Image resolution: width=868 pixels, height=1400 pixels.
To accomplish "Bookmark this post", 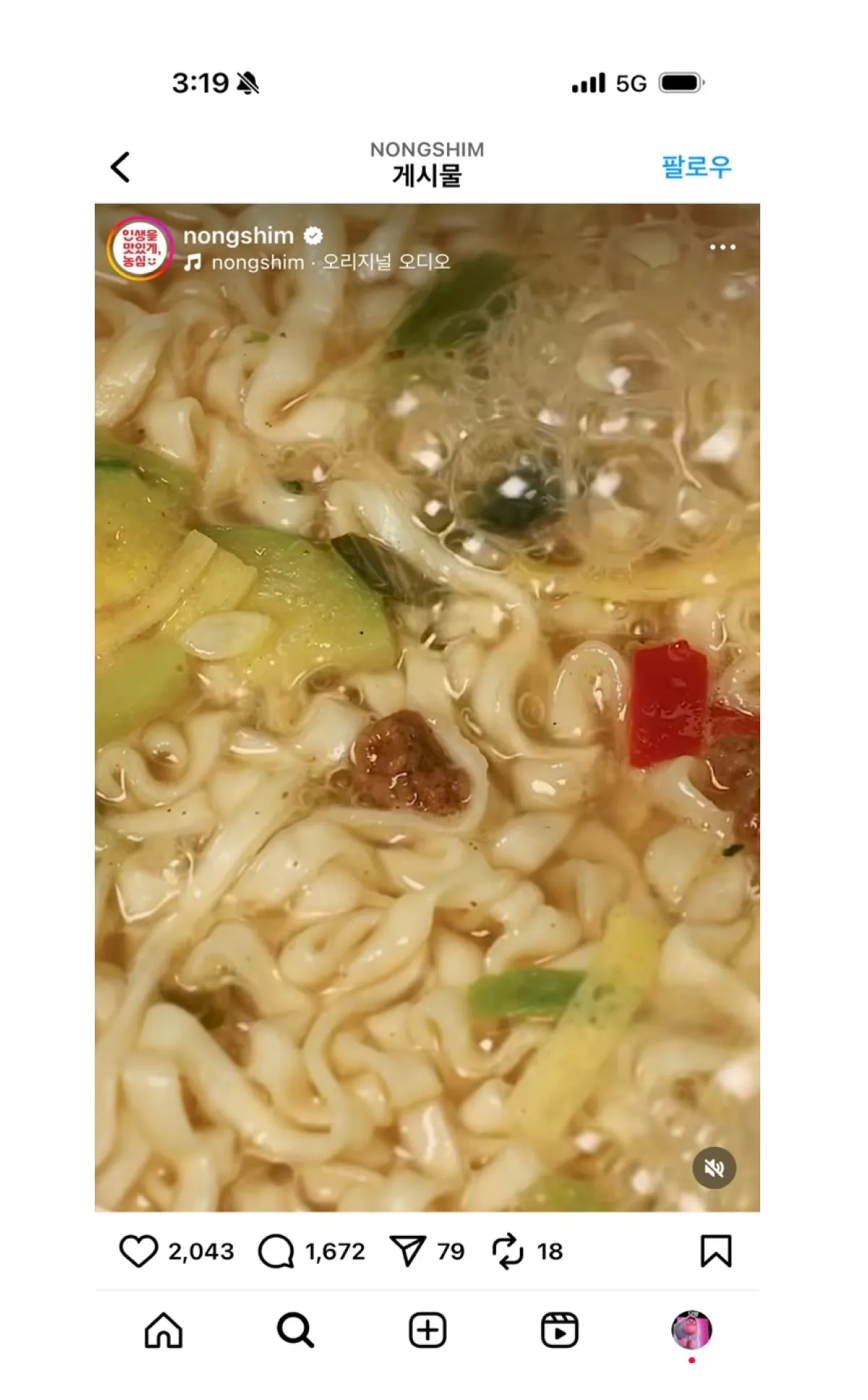I will point(715,1251).
